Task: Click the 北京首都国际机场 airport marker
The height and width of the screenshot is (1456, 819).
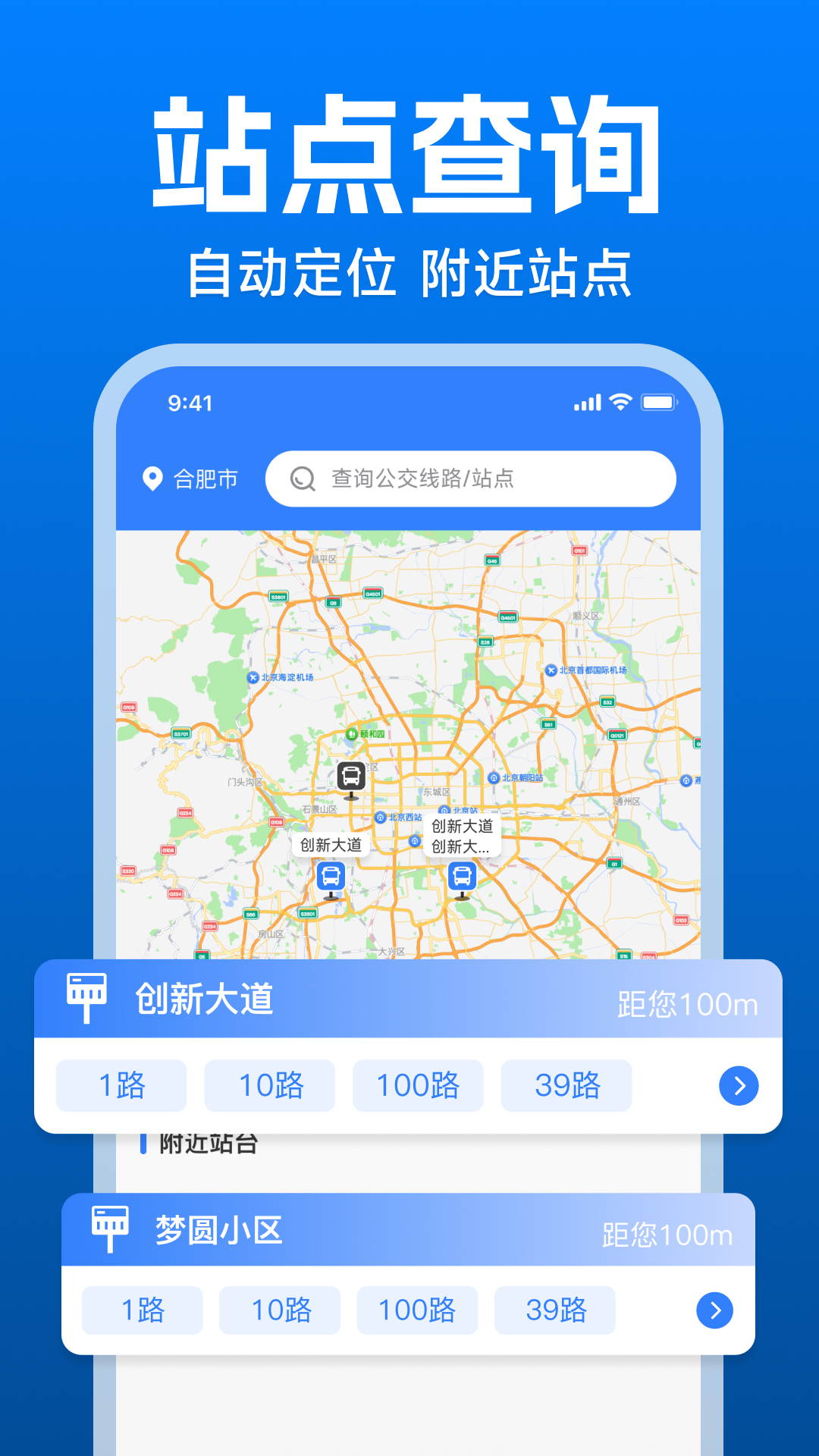Action: pos(551,670)
